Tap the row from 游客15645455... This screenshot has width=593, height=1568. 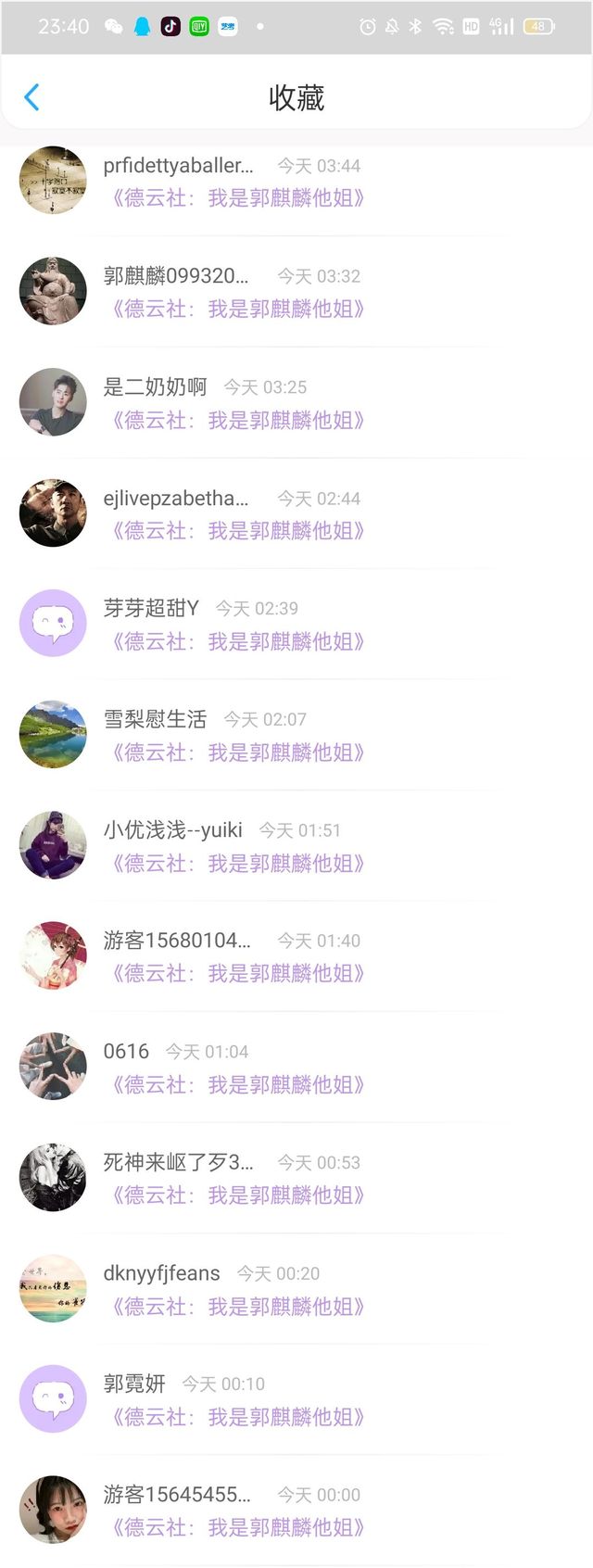[296, 1511]
